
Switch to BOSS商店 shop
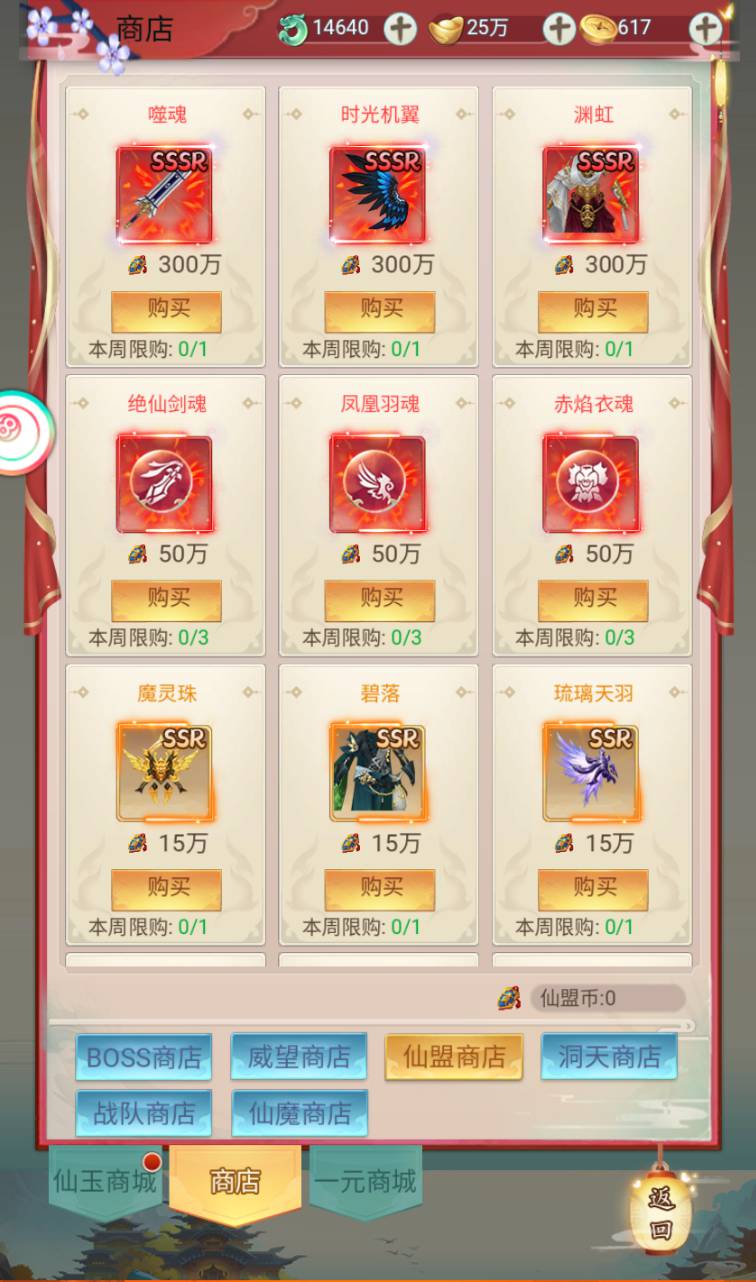[x=144, y=1057]
